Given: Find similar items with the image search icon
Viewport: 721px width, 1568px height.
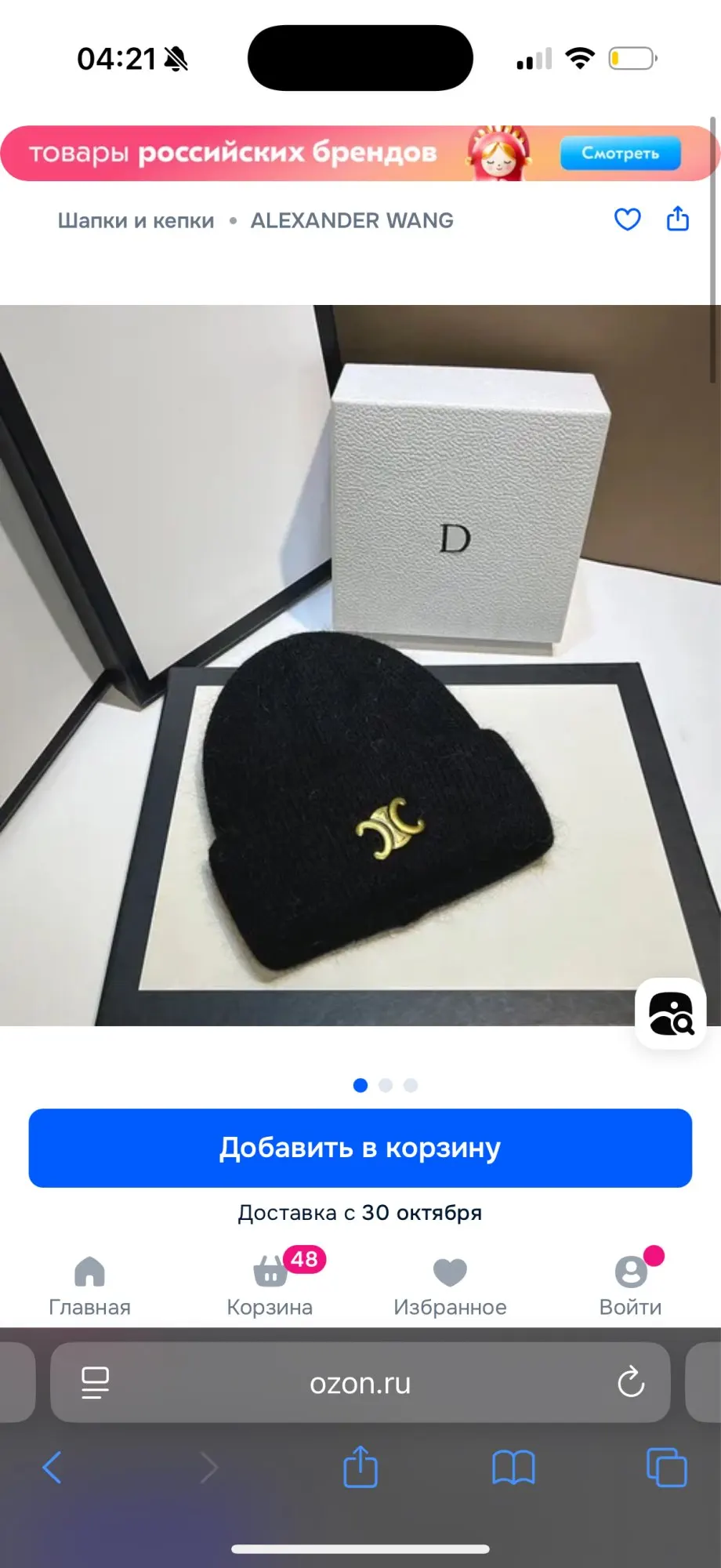Looking at the screenshot, I should click(x=671, y=1014).
